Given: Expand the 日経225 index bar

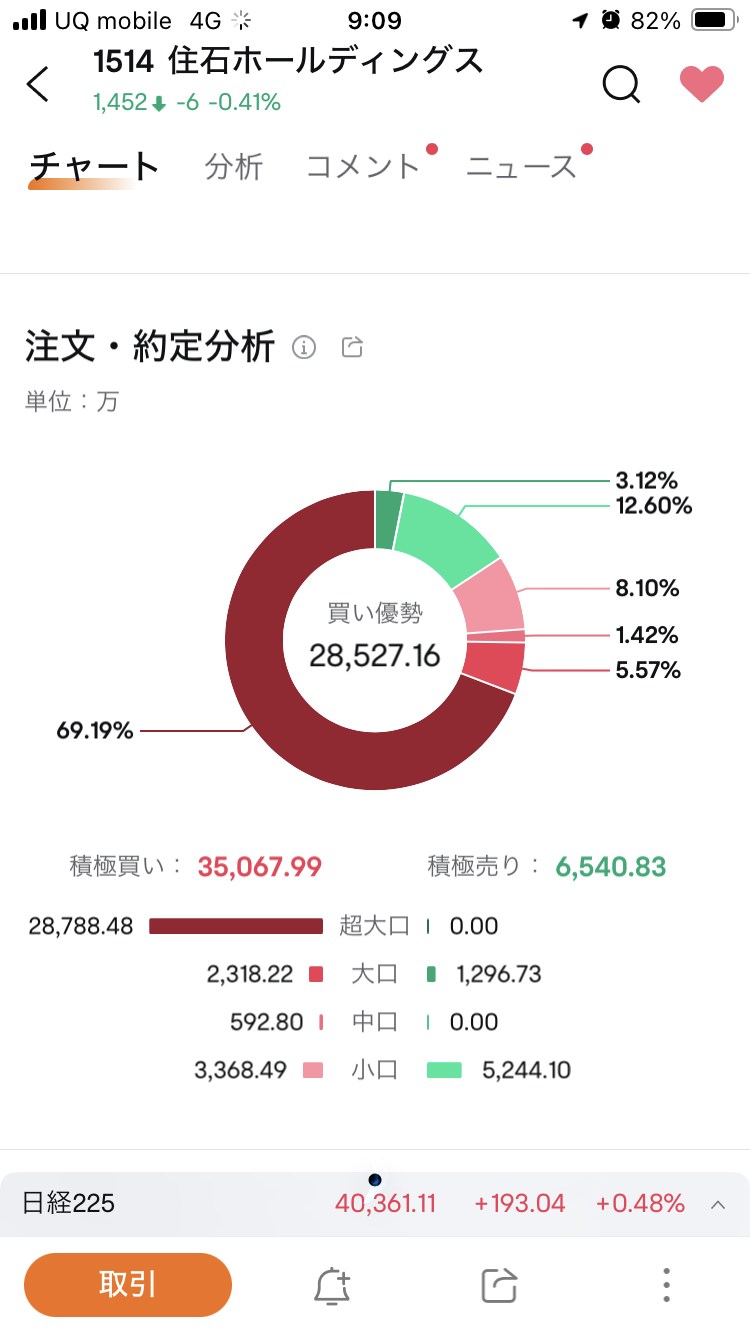Looking at the screenshot, I should pyautogui.click(x=717, y=1204).
